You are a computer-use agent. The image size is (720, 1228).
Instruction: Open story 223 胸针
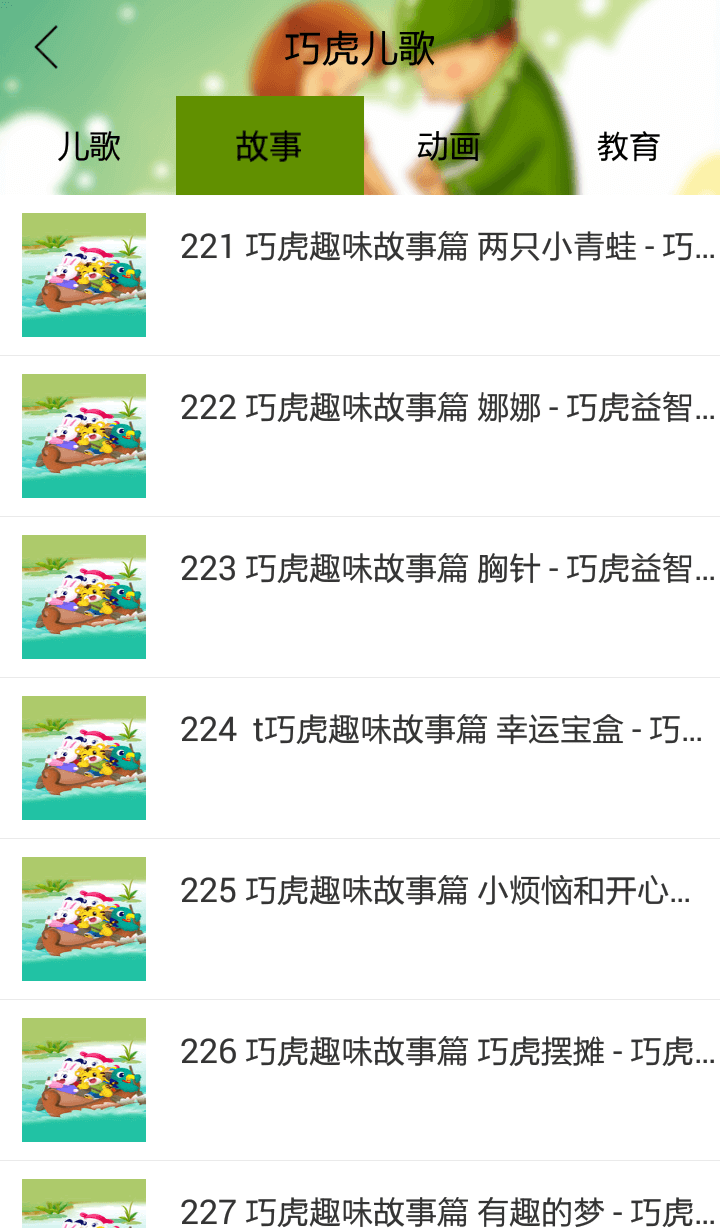point(446,569)
